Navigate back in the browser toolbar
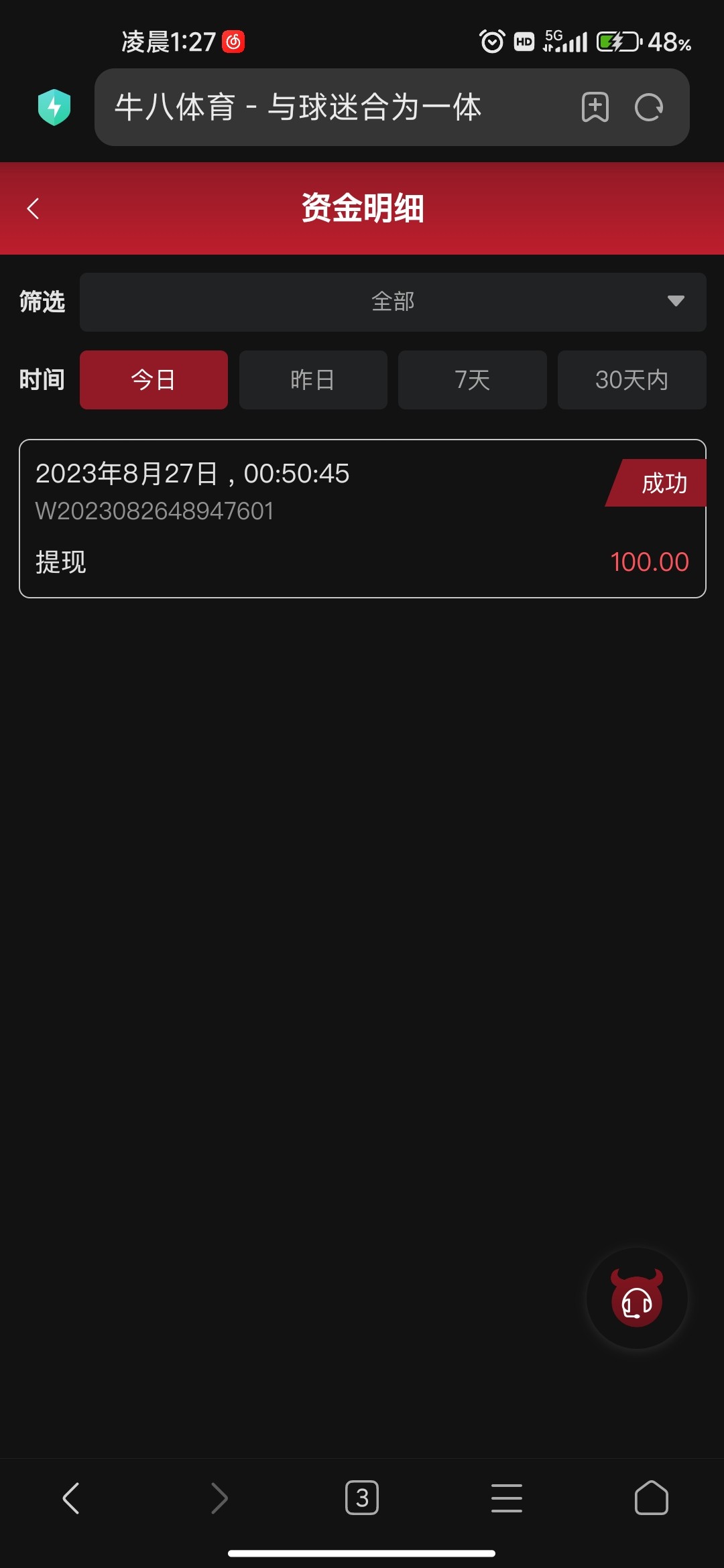This screenshot has width=724, height=1568. click(71, 1498)
